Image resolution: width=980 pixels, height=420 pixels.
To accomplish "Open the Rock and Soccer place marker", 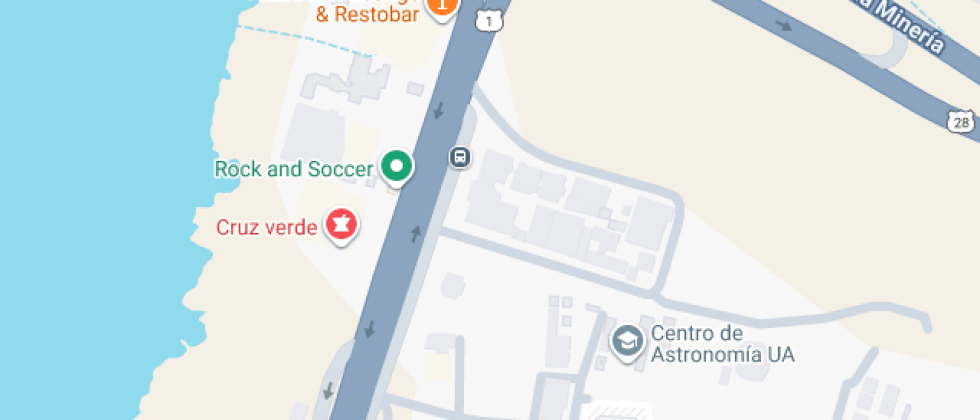I will pos(397,166).
